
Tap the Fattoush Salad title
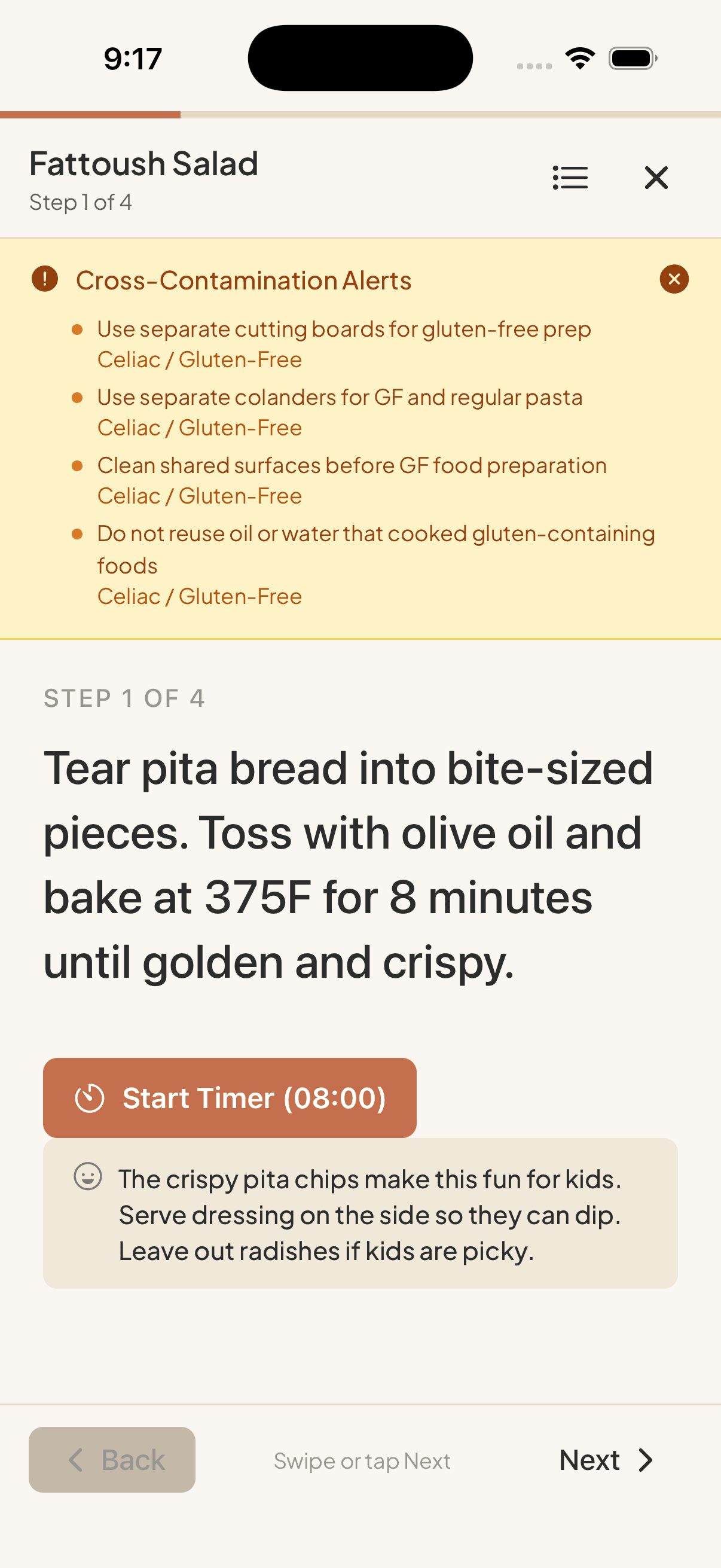(x=143, y=163)
